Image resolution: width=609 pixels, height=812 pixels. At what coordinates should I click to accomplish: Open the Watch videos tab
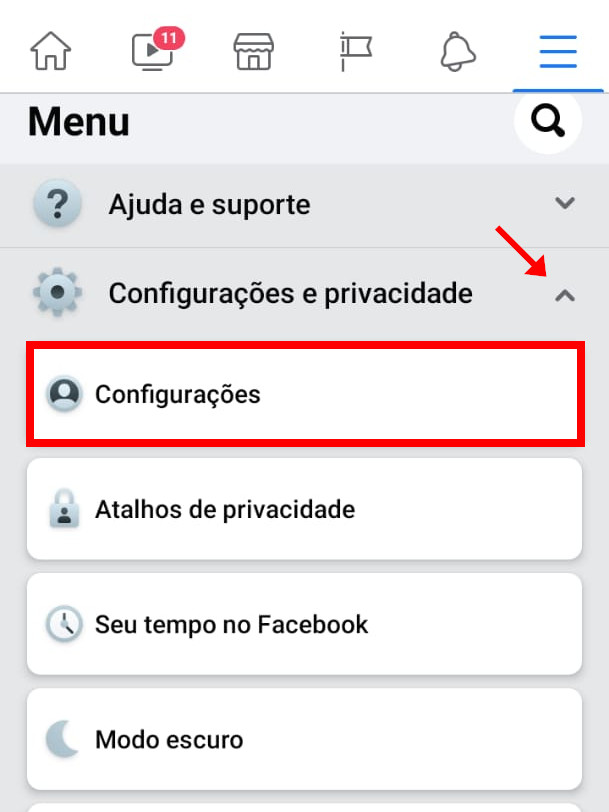tap(154, 50)
